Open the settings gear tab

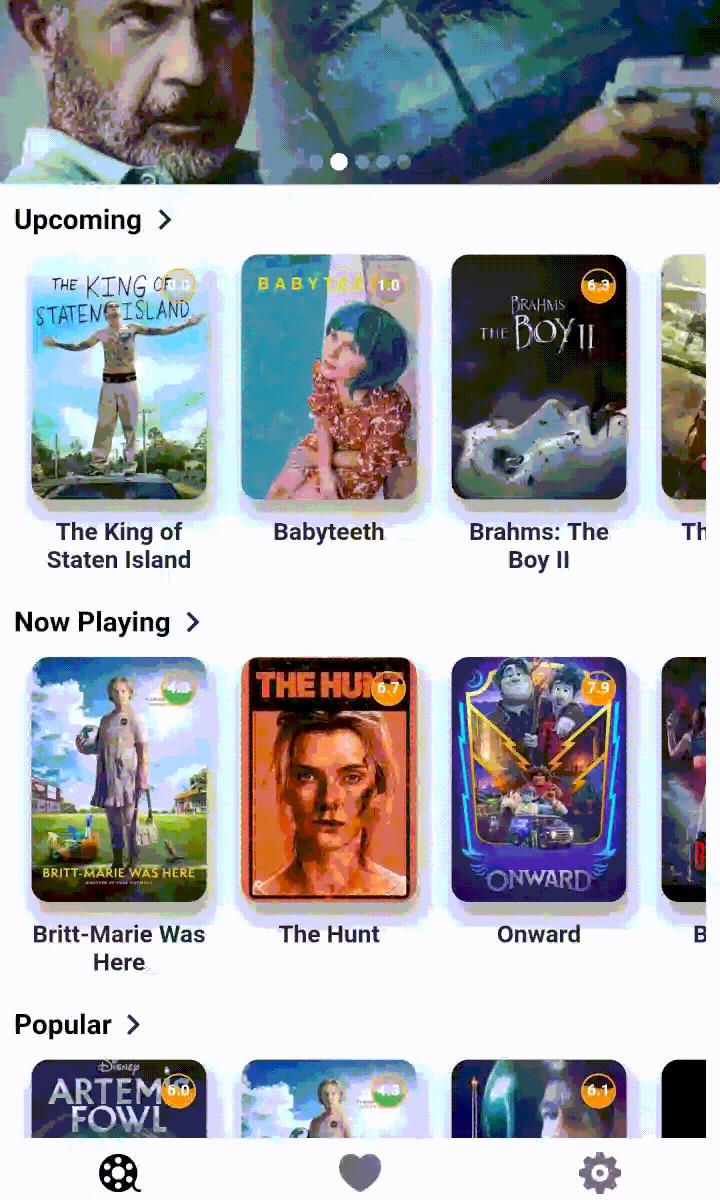[600, 1172]
